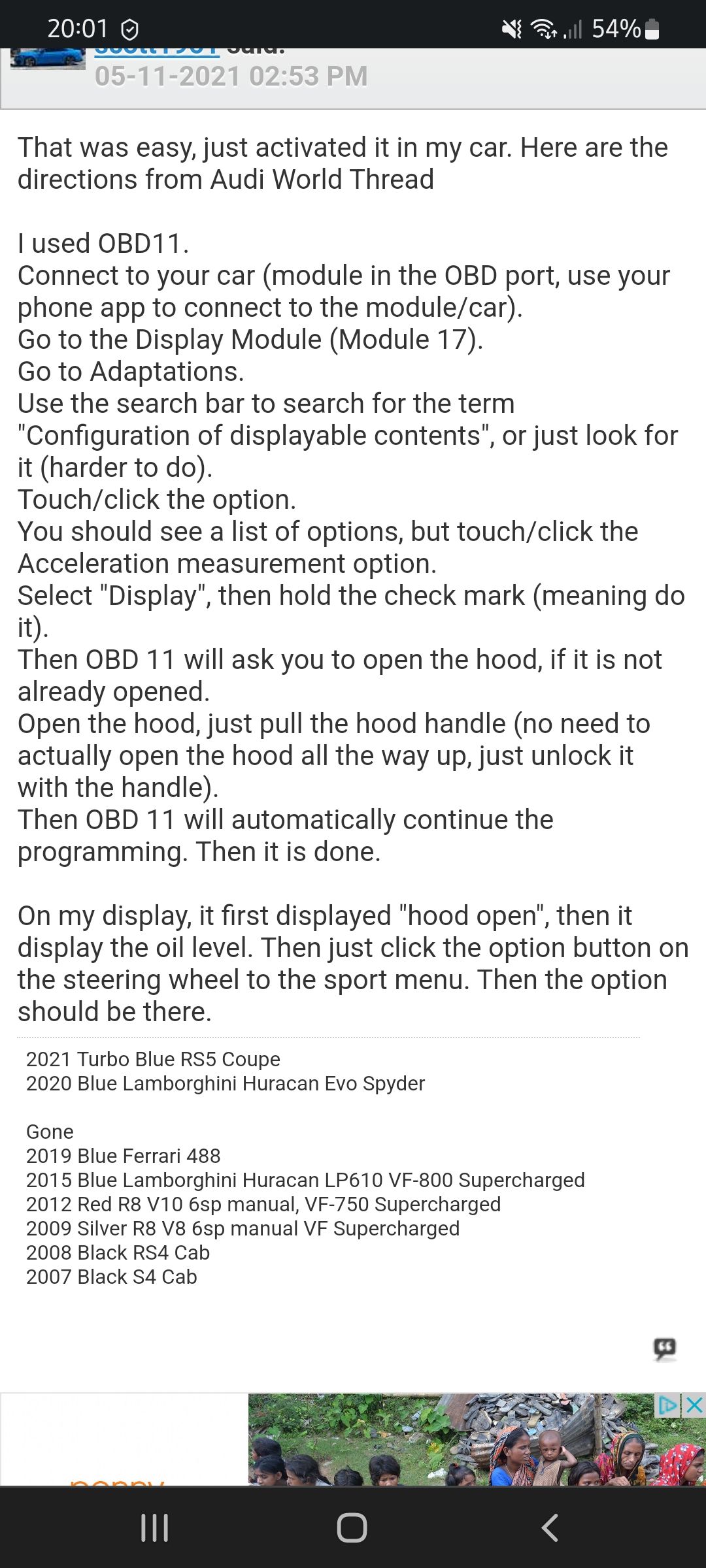Close the banner ad
This screenshot has height=1568, width=706.
point(694,1405)
